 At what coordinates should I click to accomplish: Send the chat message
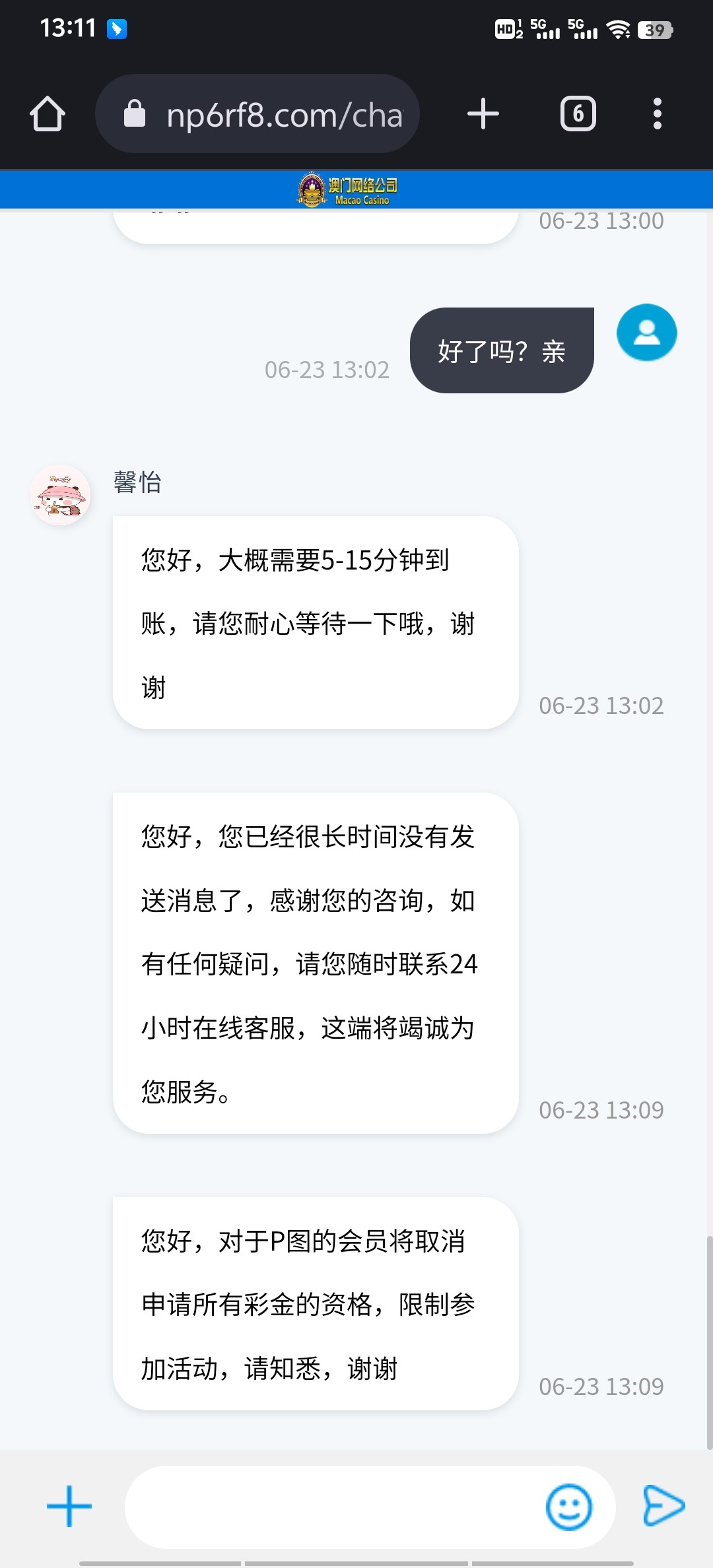pos(663,1505)
